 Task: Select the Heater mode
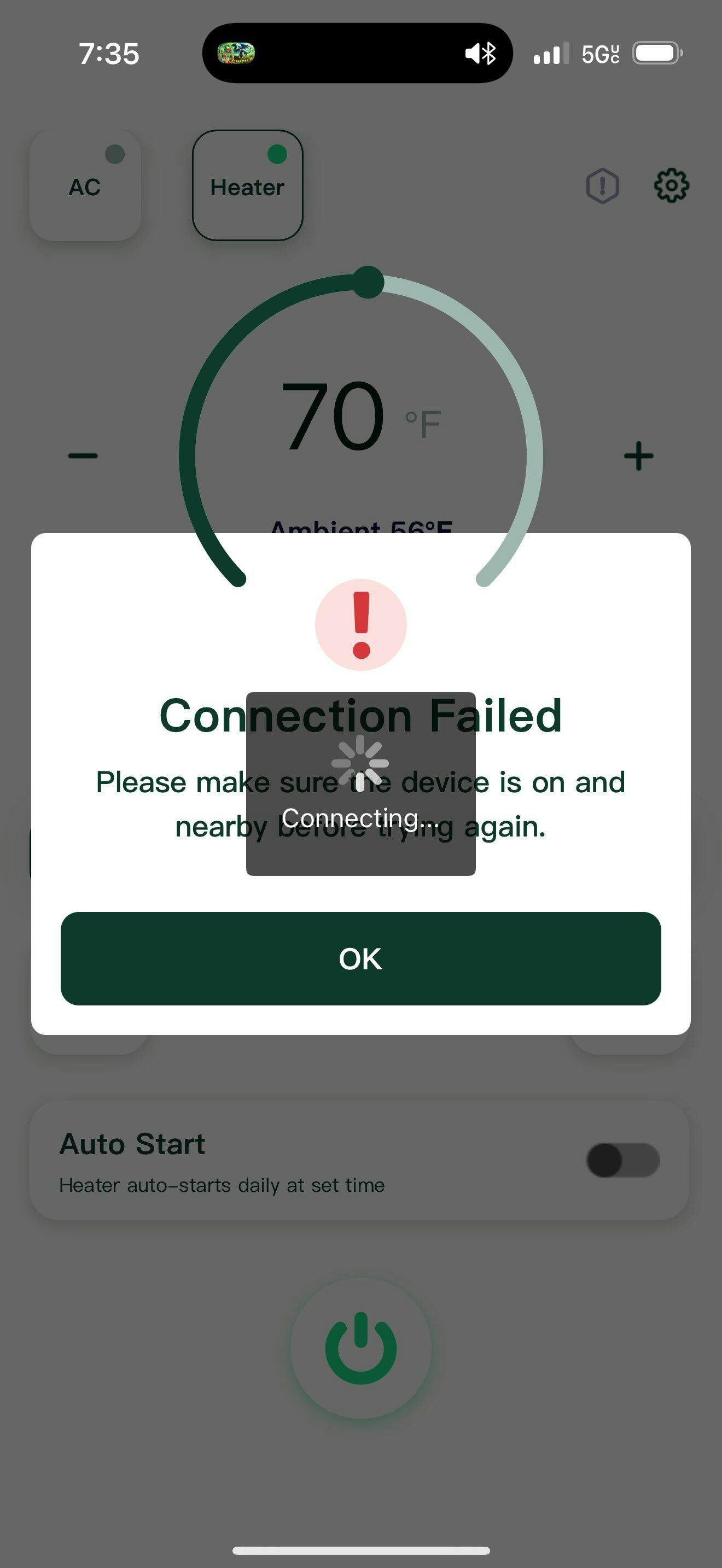pos(247,185)
